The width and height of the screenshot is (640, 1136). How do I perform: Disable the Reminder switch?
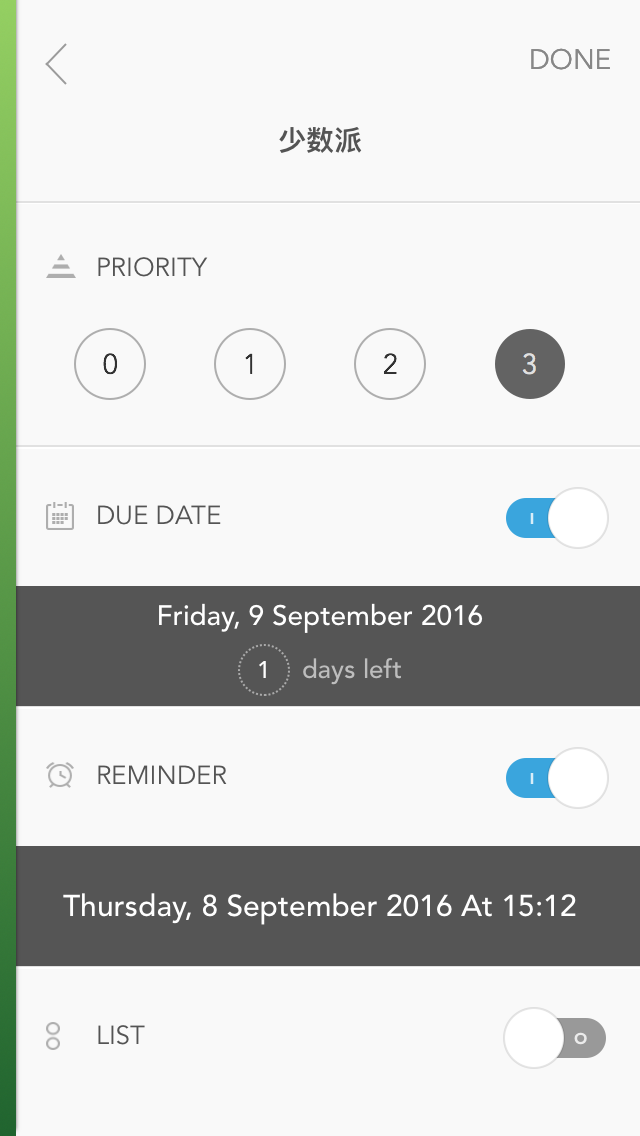pos(556,778)
